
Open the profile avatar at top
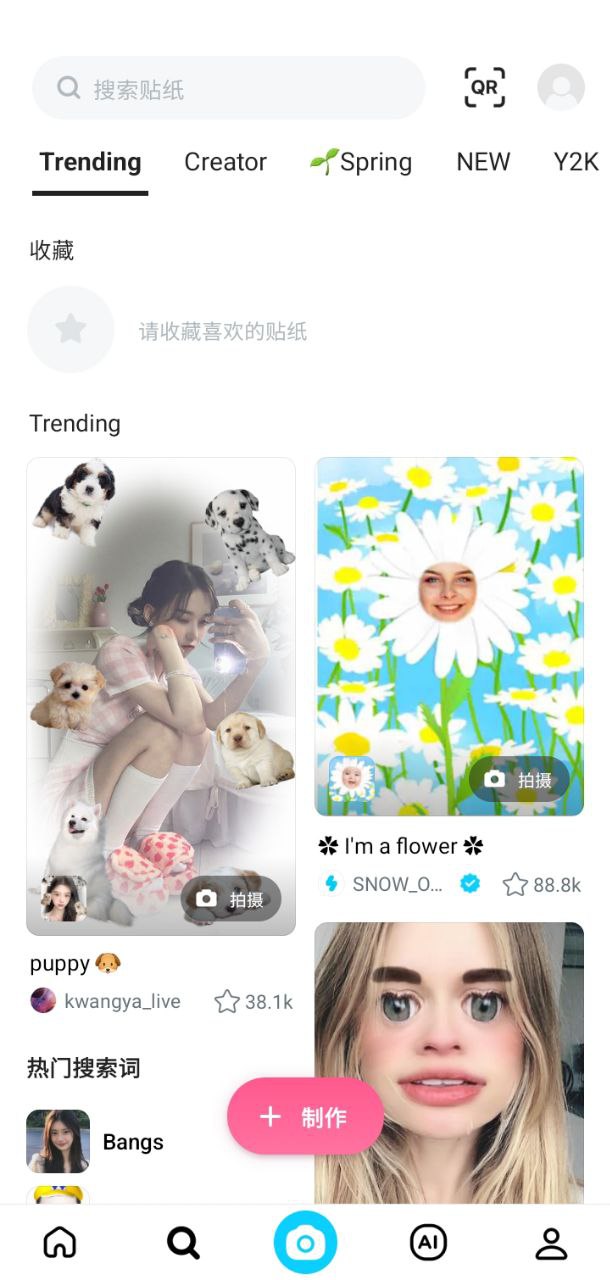pos(561,88)
